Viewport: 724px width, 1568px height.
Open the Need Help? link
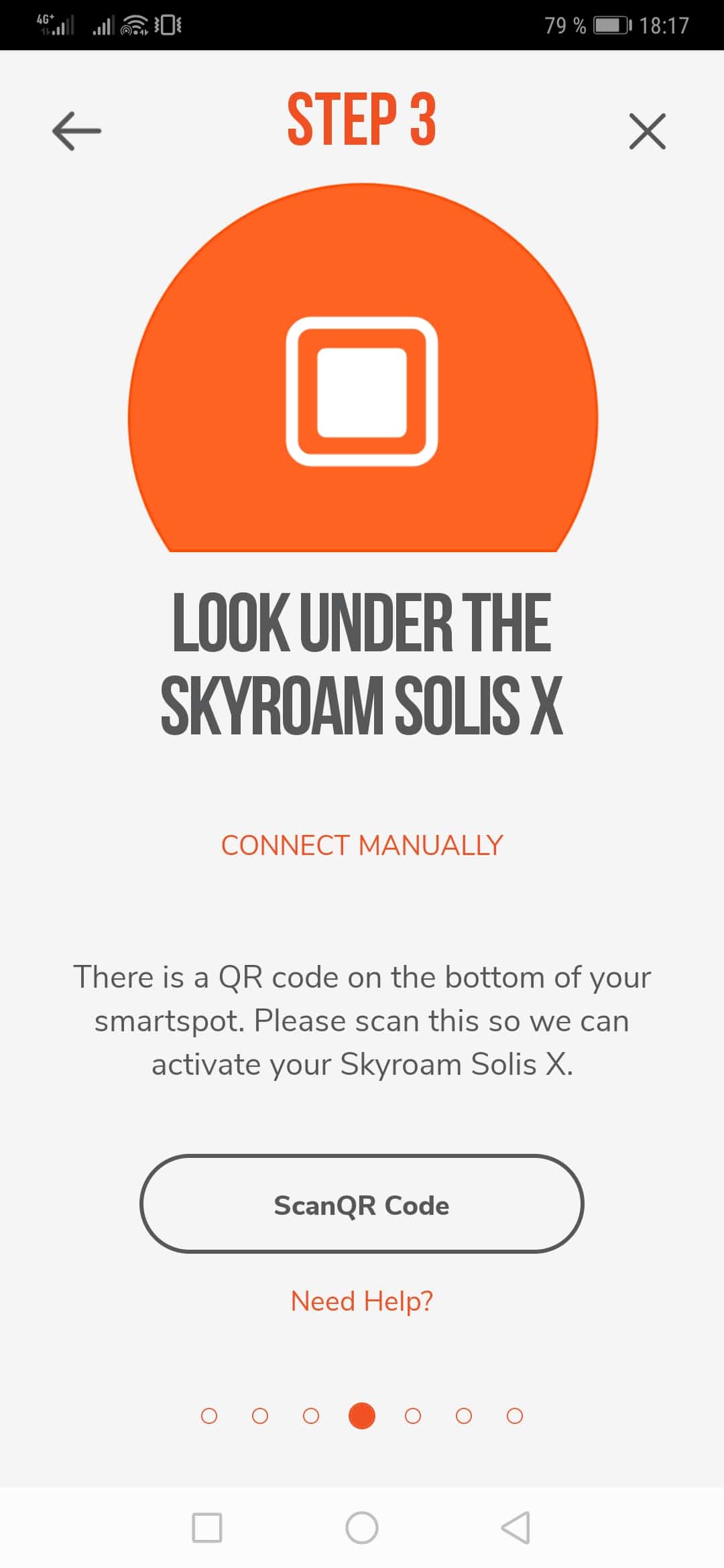(362, 1301)
